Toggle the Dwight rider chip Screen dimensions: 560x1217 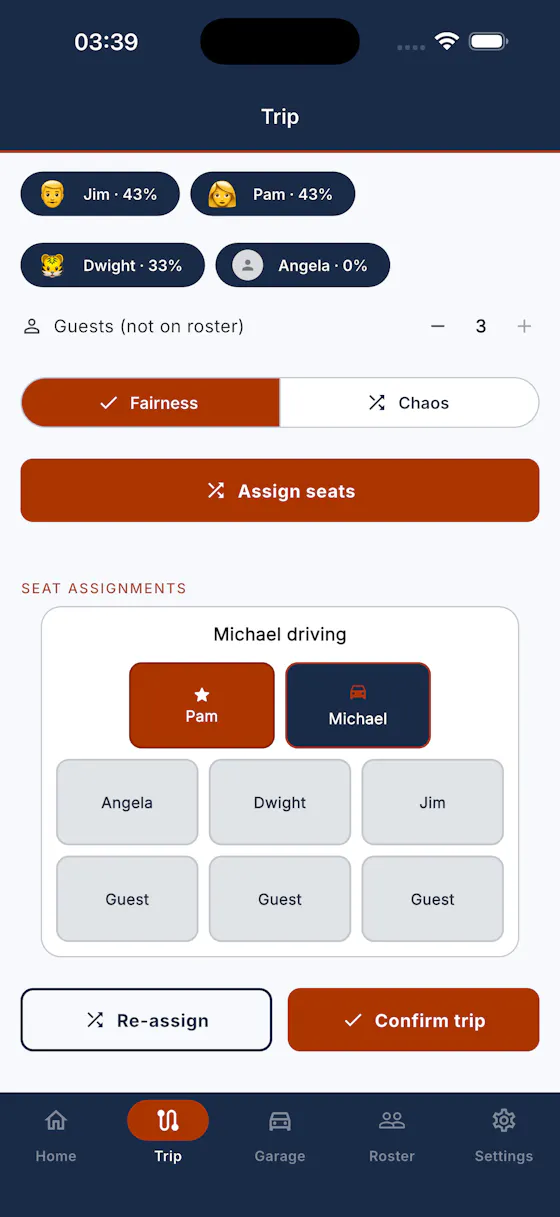(x=113, y=265)
